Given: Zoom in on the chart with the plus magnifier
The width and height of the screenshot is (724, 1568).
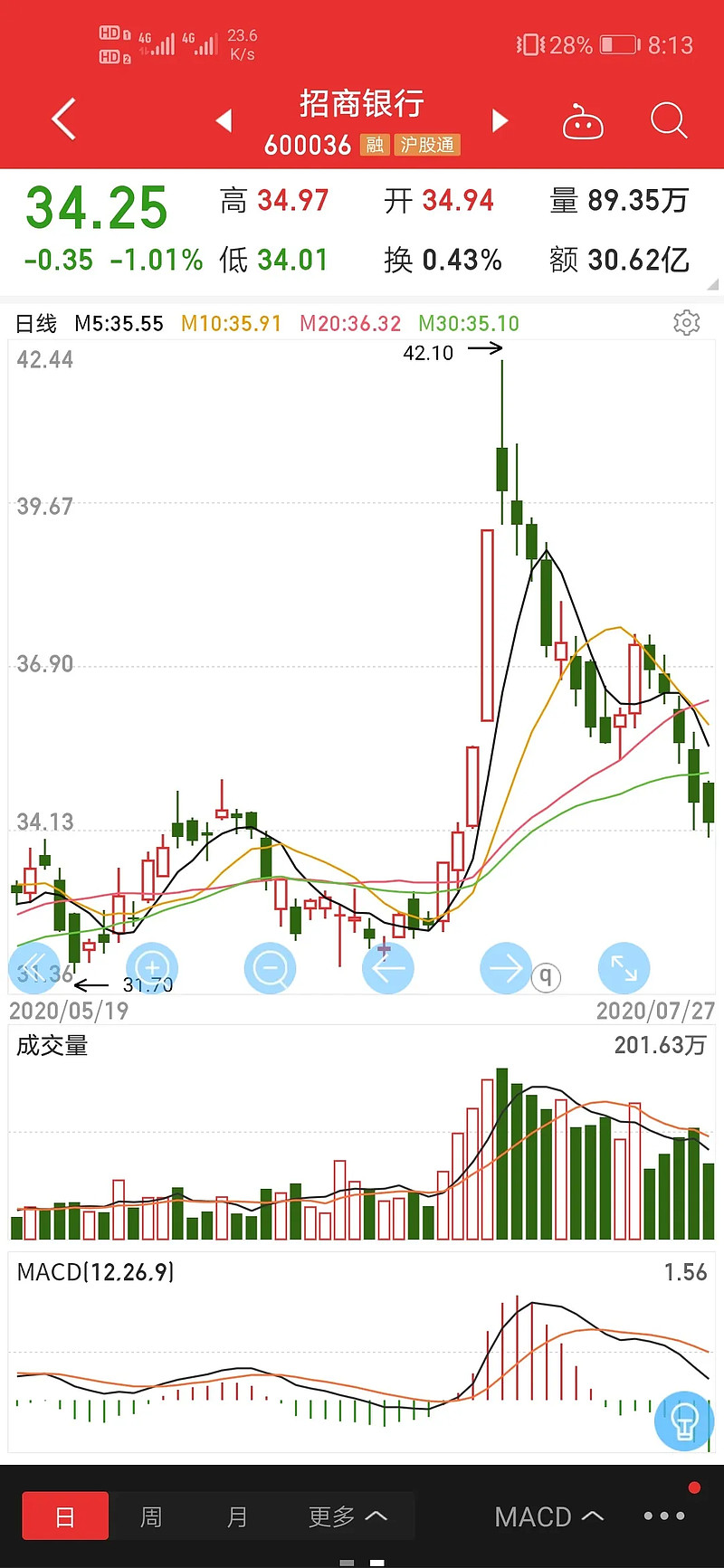Looking at the screenshot, I should click(152, 967).
